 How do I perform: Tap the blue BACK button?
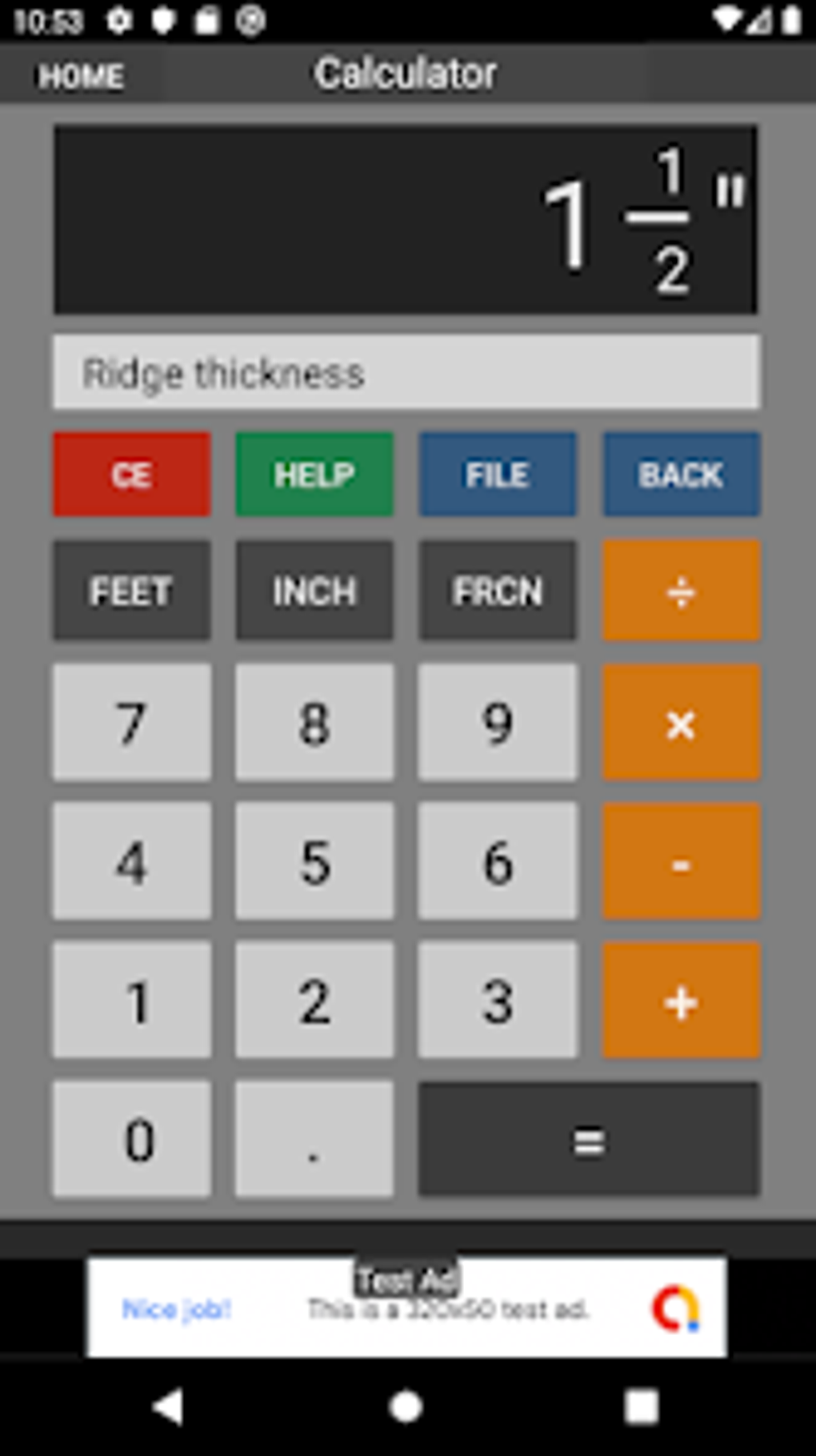click(681, 475)
